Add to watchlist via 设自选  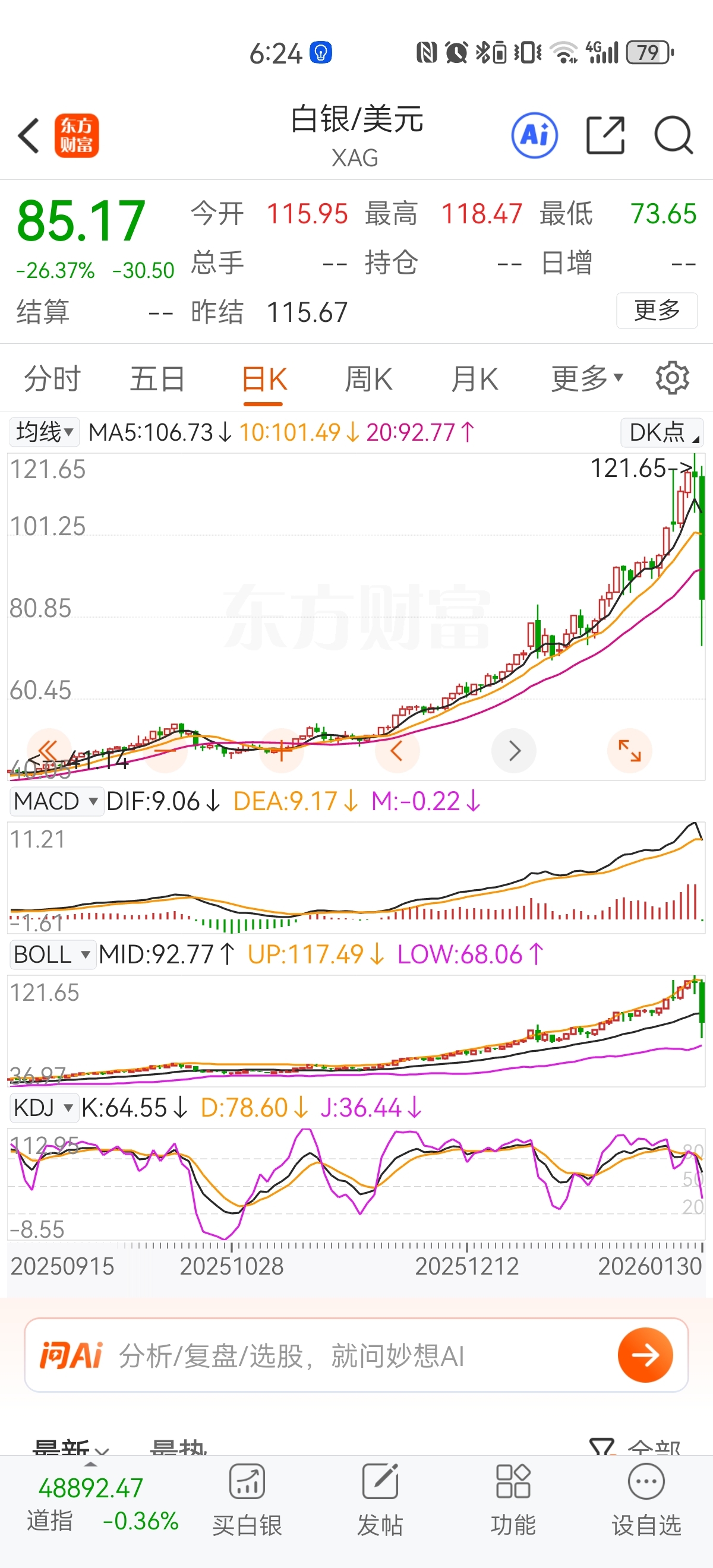[646, 1499]
